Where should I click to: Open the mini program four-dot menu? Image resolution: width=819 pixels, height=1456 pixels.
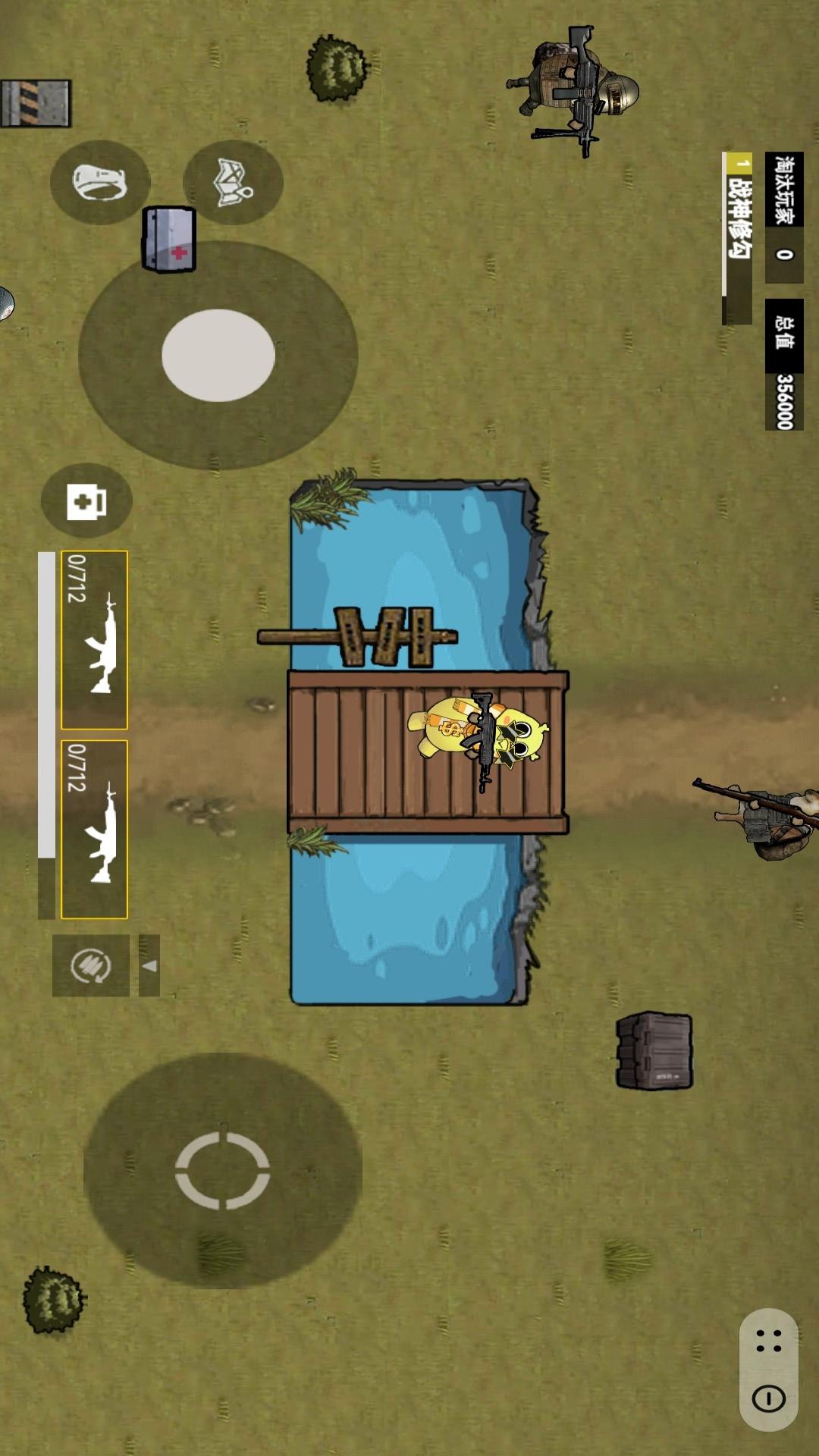coord(768,1341)
